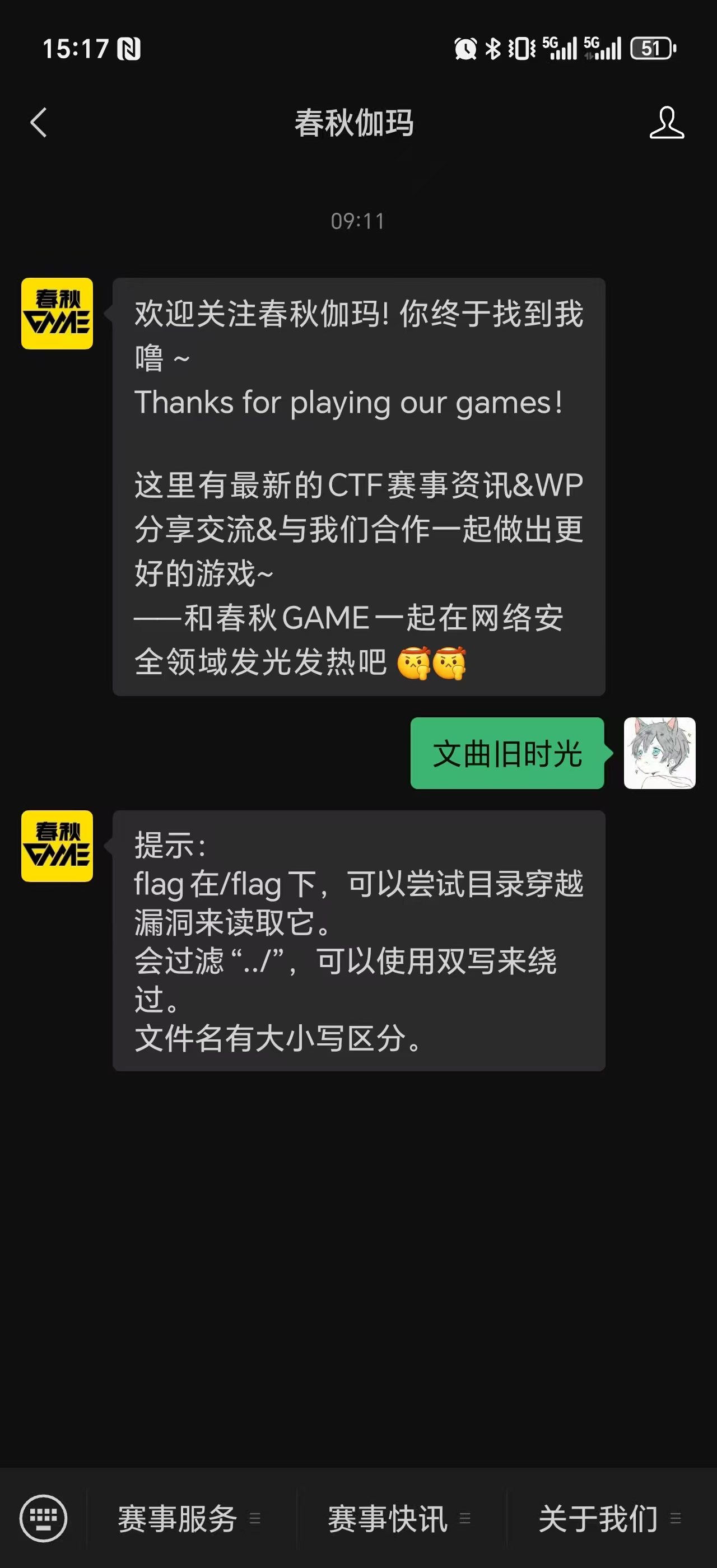Open the official account profile icon
Image resolution: width=717 pixels, height=1568 pixels.
pyautogui.click(x=667, y=122)
